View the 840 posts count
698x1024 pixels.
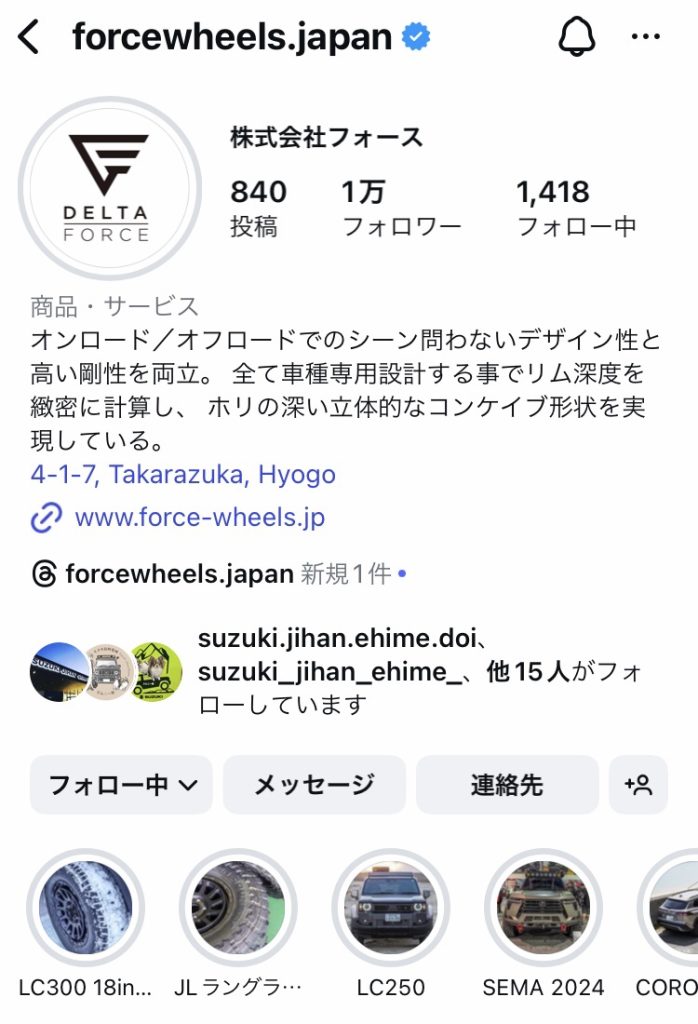[258, 207]
